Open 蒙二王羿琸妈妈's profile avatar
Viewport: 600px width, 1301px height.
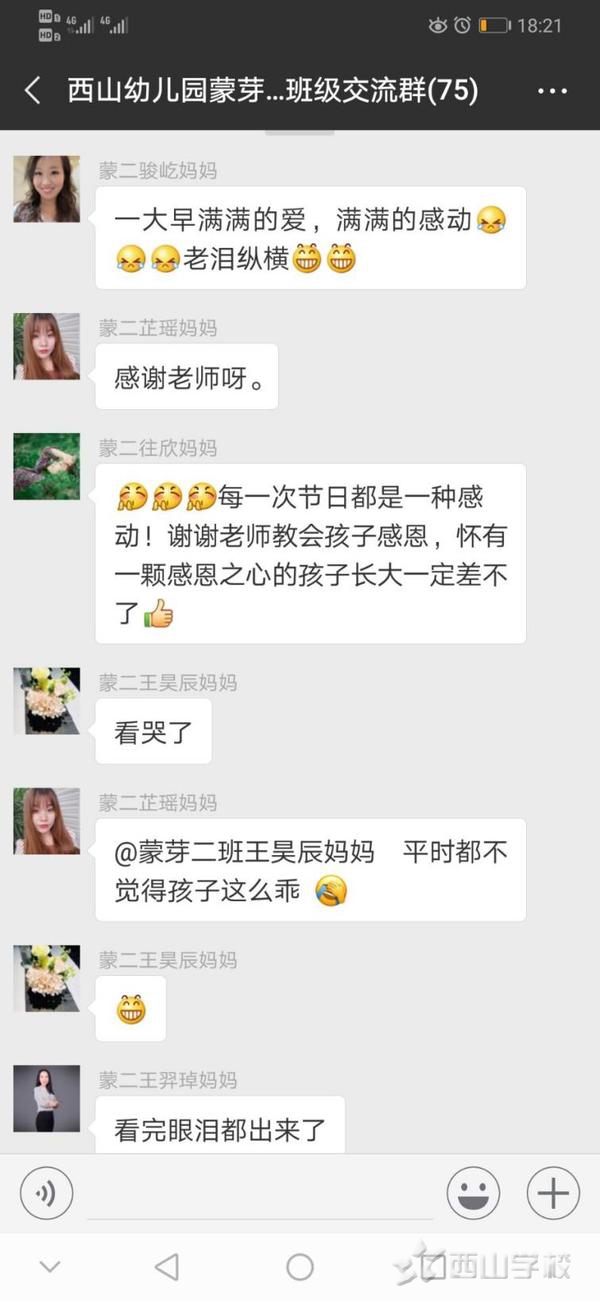[x=47, y=1098]
